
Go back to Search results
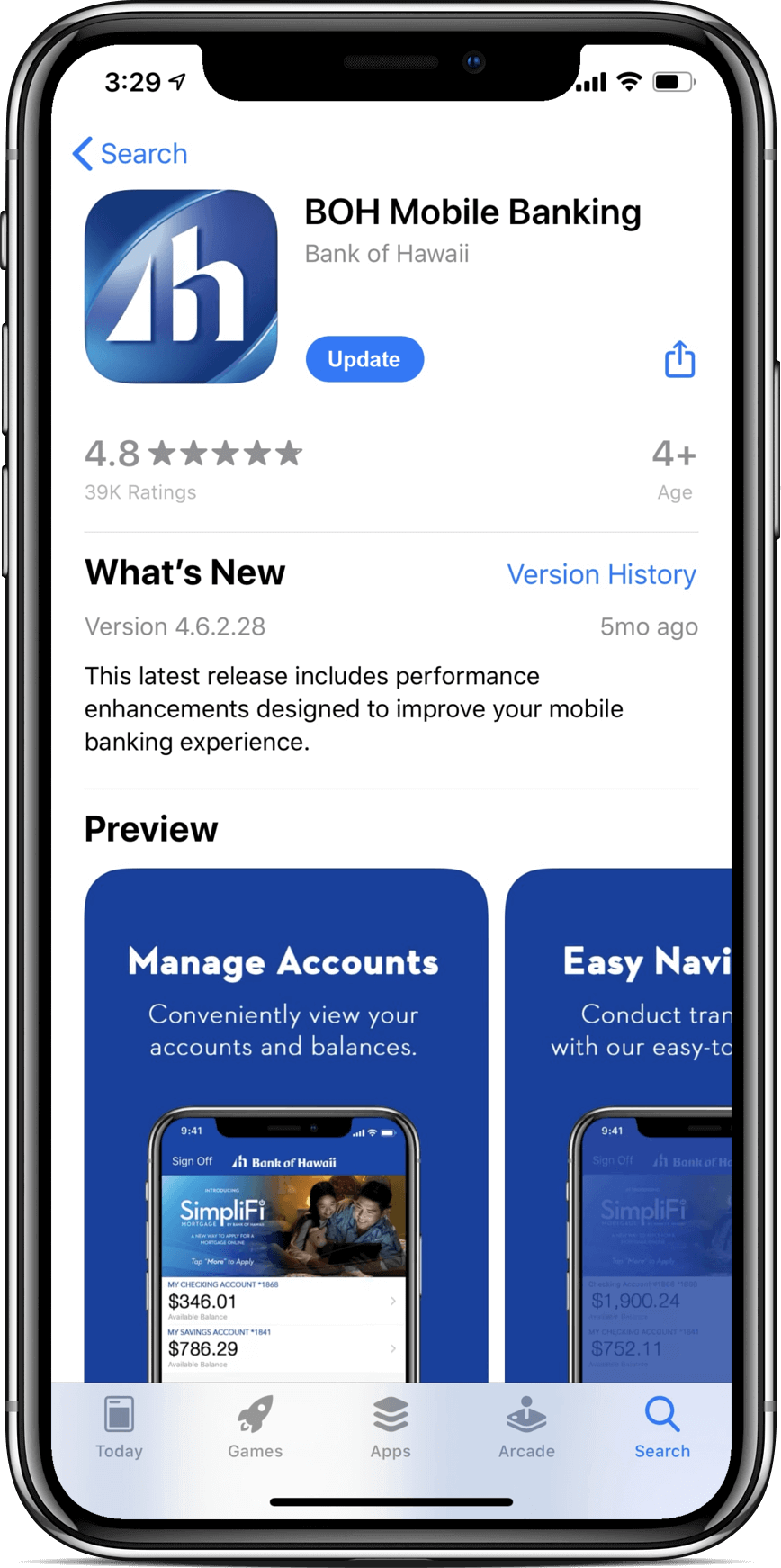click(x=130, y=154)
